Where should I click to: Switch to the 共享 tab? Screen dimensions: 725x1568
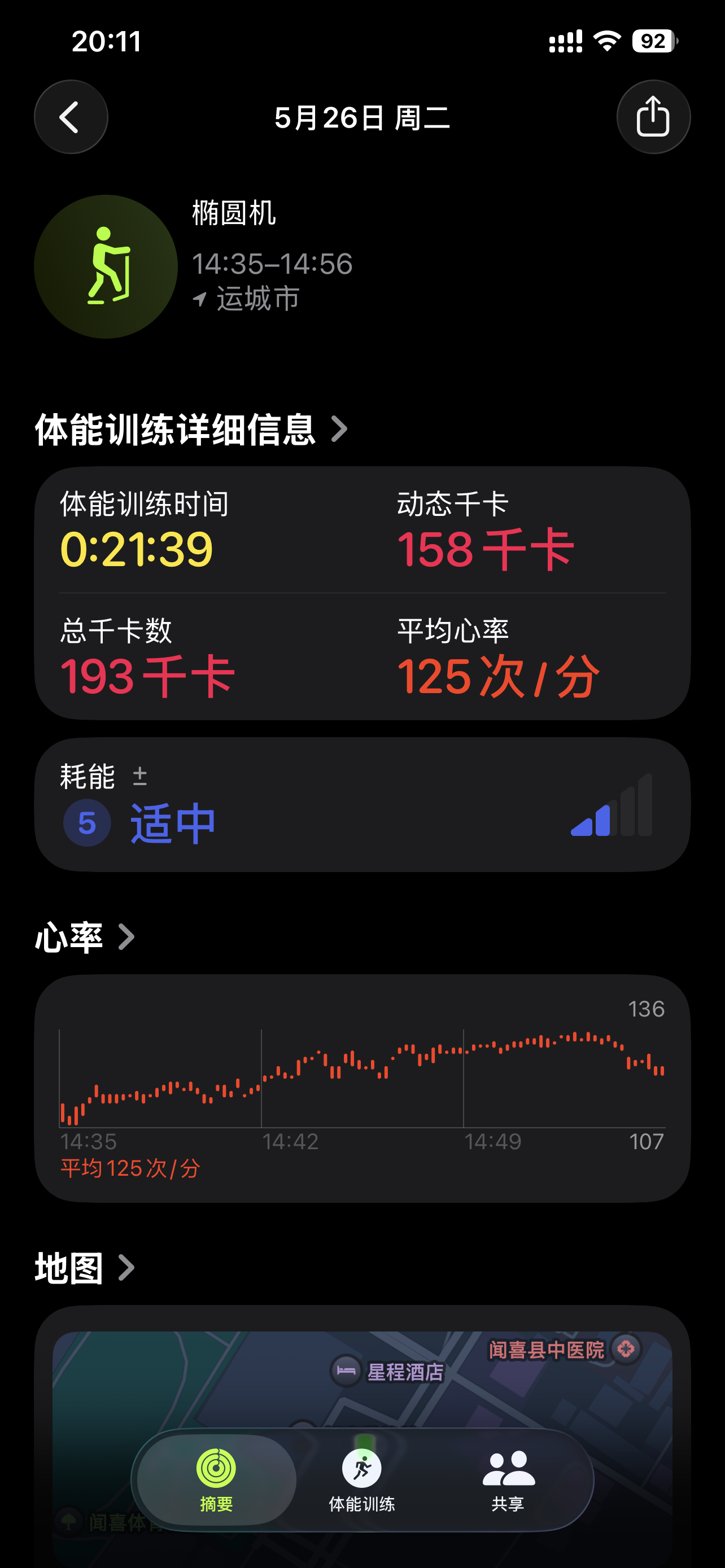[508, 1481]
